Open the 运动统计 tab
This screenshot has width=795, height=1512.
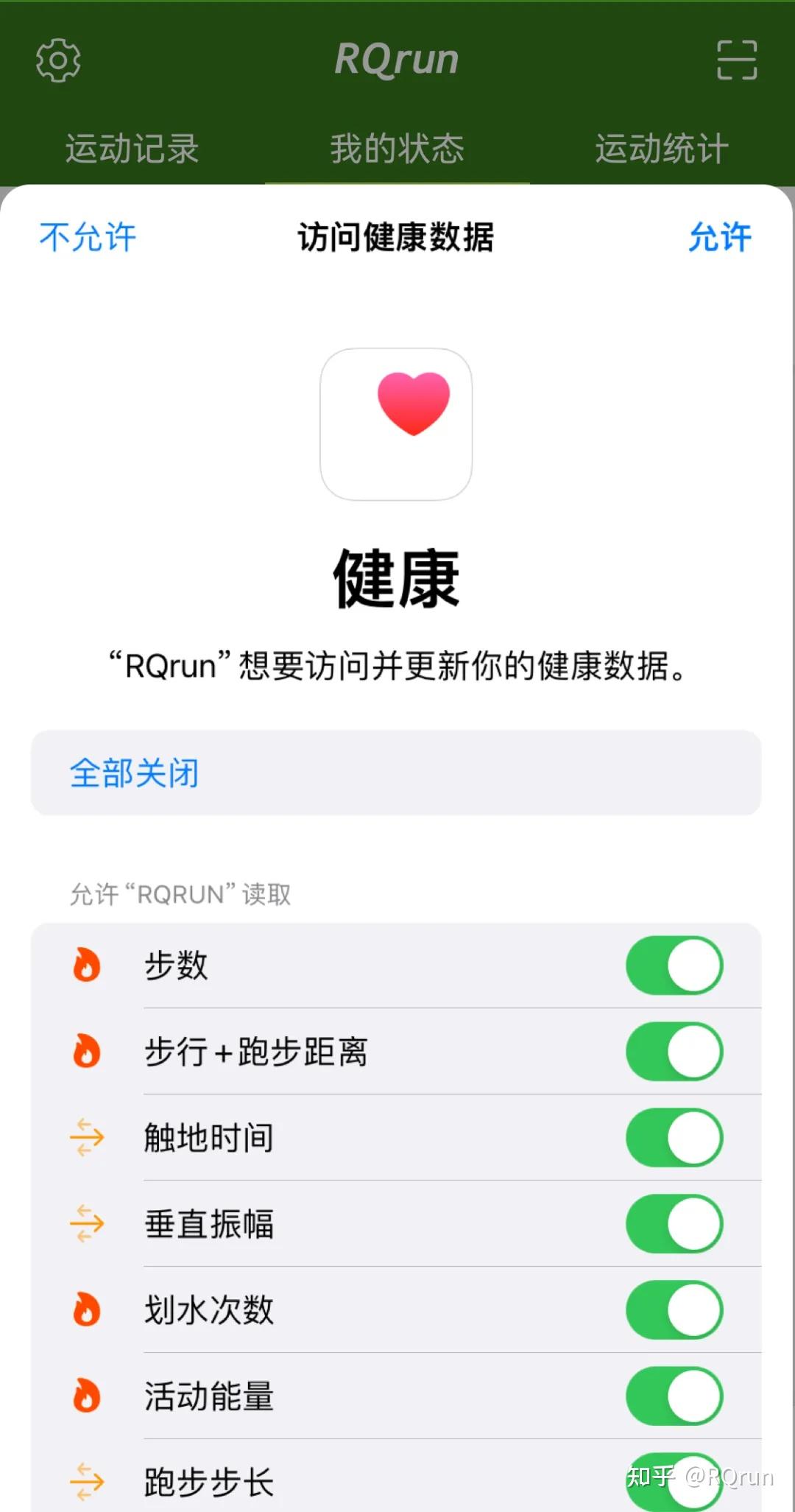click(x=661, y=149)
